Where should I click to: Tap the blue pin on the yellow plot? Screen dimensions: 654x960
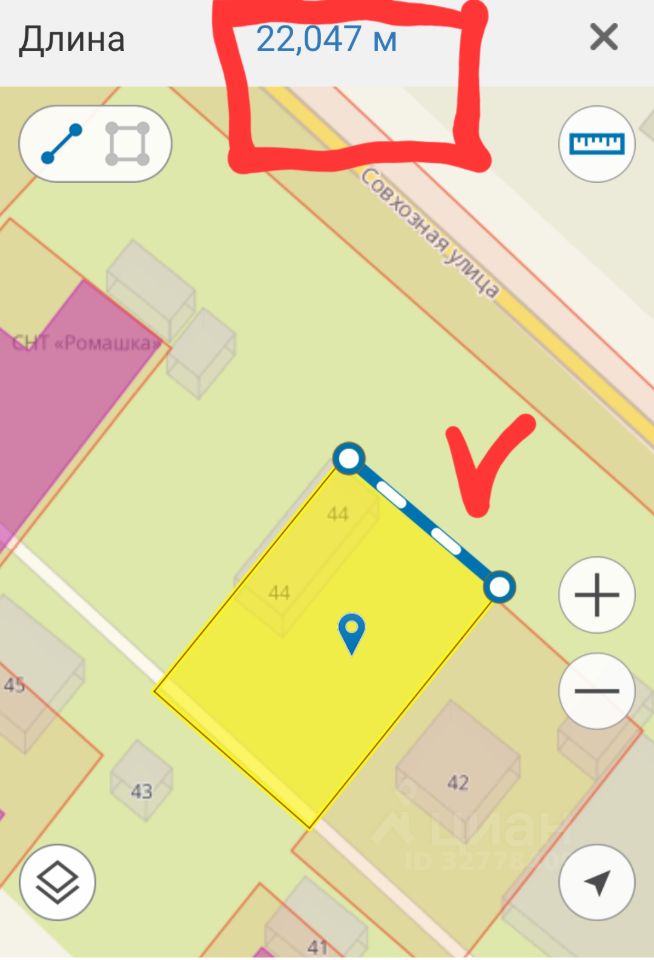pos(352,633)
